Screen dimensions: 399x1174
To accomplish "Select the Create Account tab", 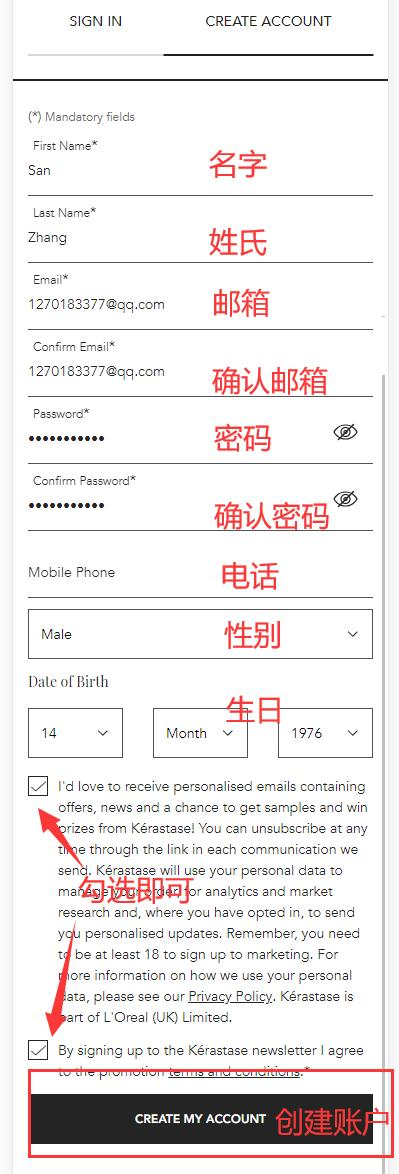I will pos(268,22).
